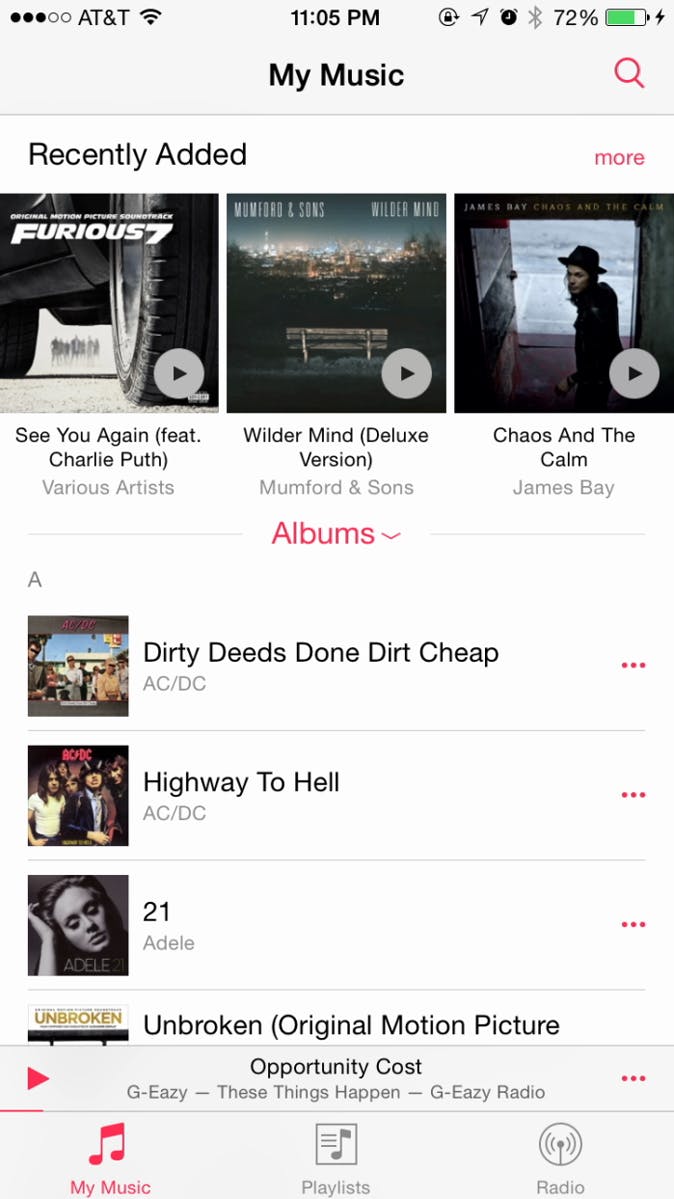This screenshot has height=1199, width=674.
Task: Open options for Dirty Deeds Done Dirt Cheap
Action: 633,665
